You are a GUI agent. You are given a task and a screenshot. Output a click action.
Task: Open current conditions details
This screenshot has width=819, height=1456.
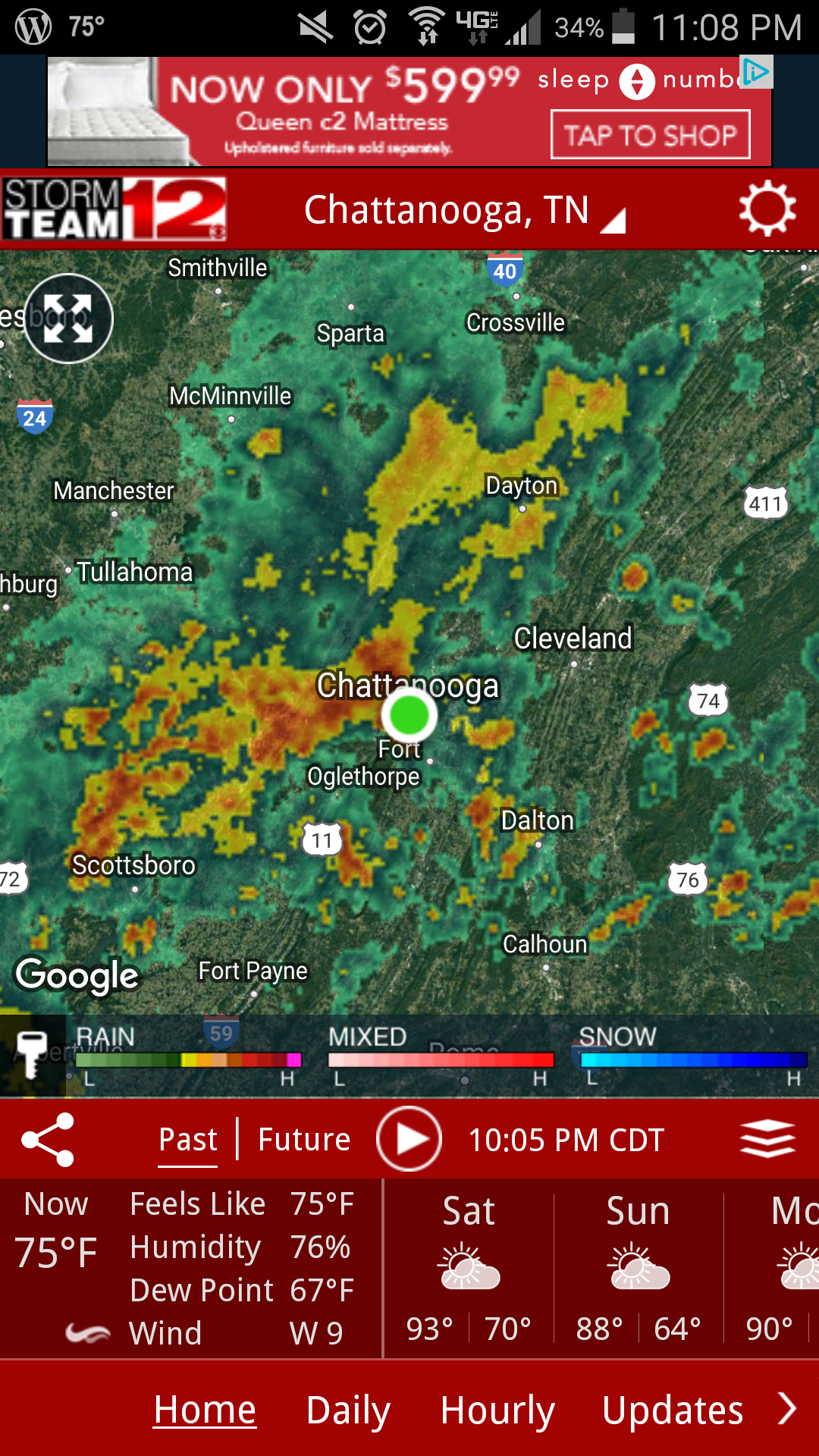[190, 1268]
